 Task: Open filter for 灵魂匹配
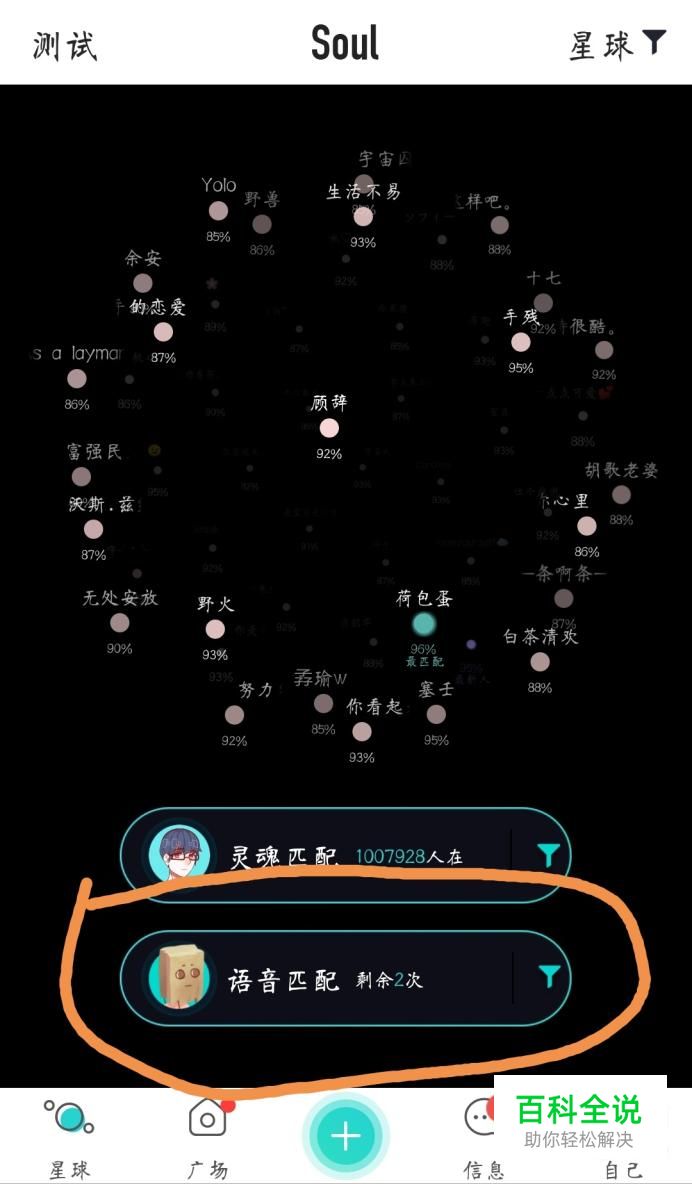(x=548, y=856)
